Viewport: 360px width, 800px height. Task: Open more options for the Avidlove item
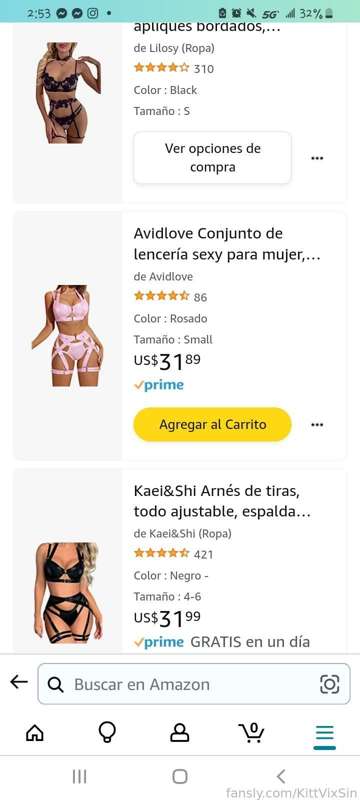(x=317, y=424)
